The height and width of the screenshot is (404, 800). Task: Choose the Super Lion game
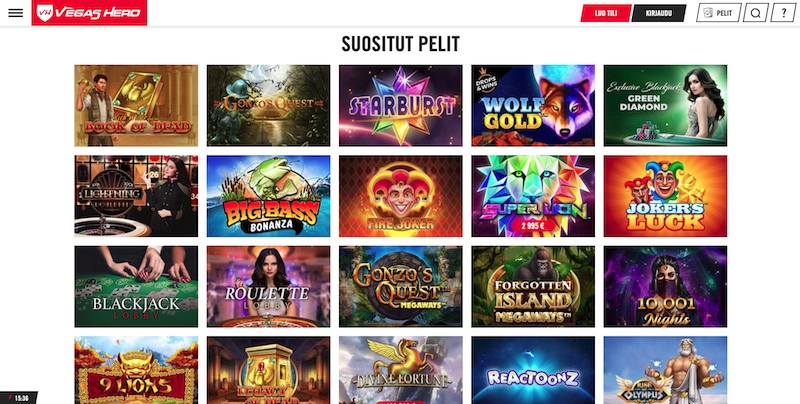tap(532, 196)
